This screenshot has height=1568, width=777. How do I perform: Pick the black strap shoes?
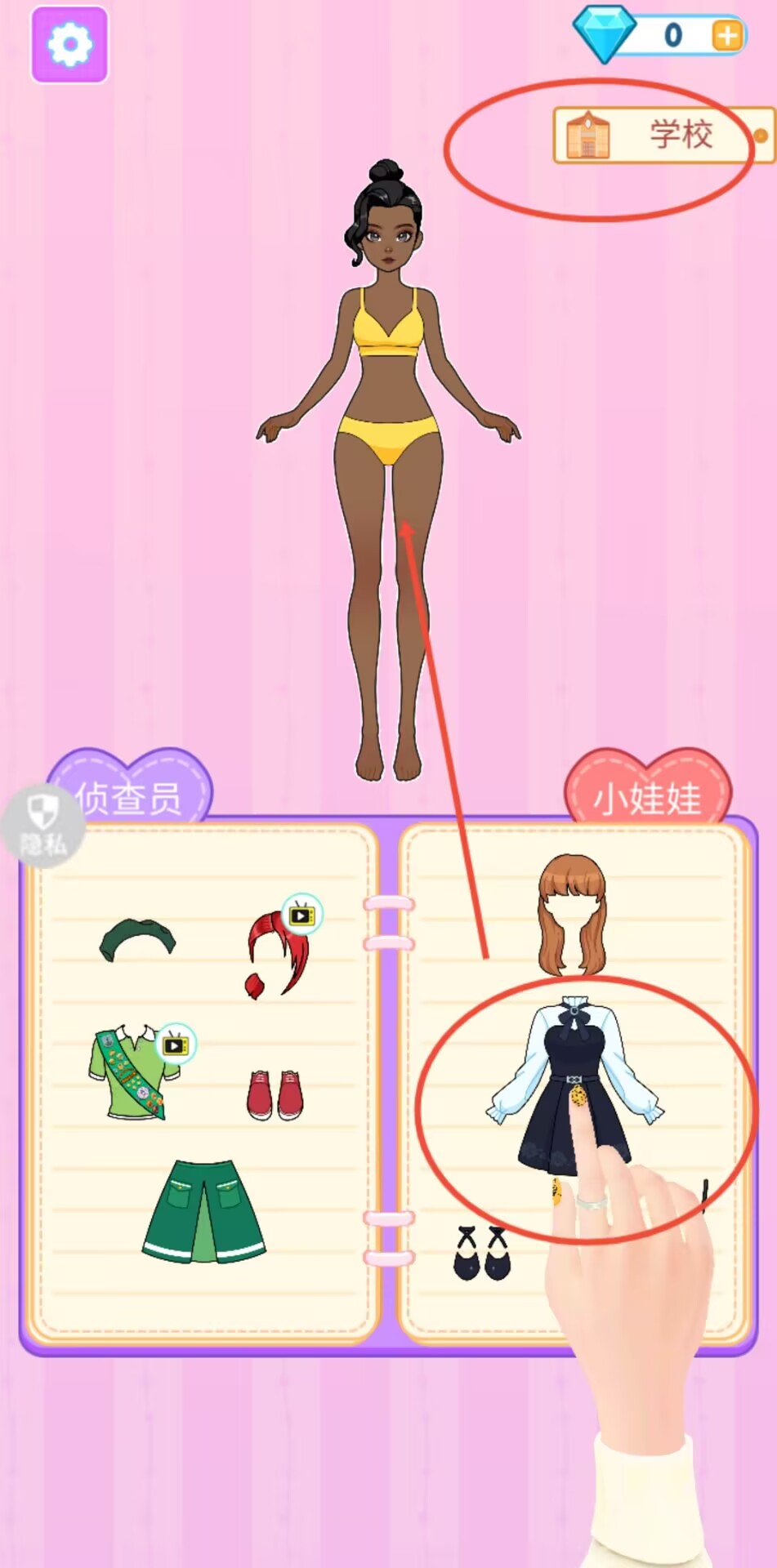(x=483, y=1254)
